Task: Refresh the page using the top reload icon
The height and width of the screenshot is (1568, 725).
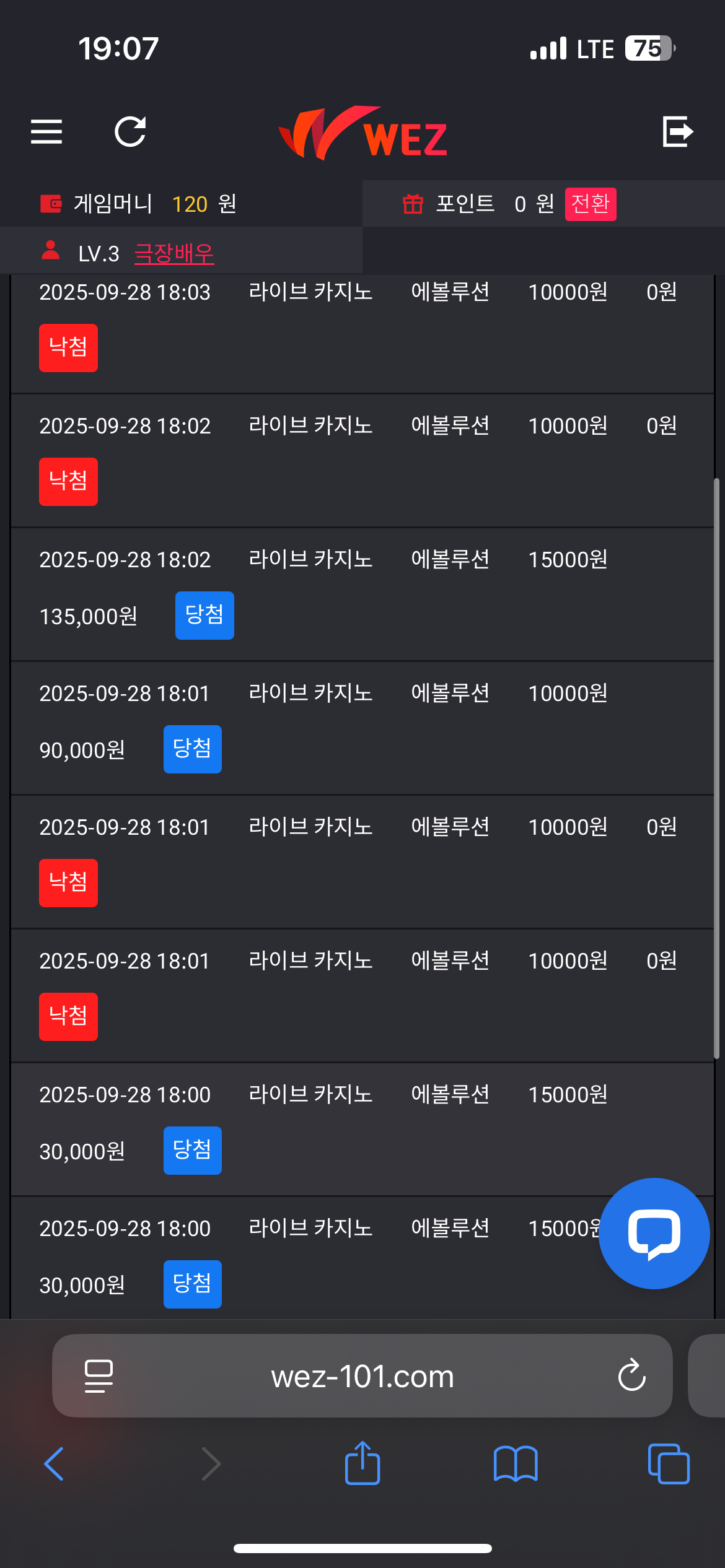Action: (x=131, y=131)
